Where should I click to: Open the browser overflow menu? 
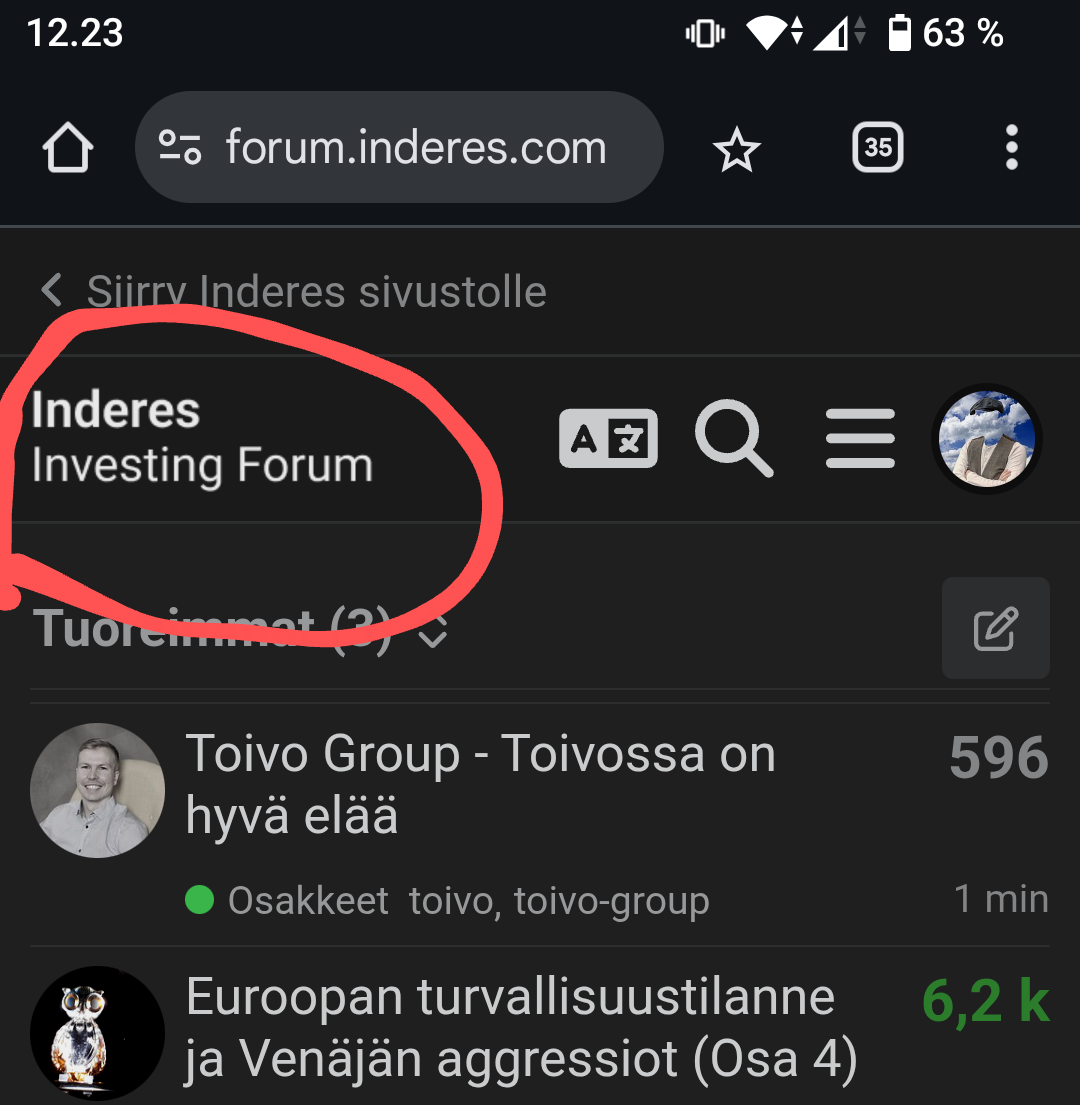point(1011,148)
